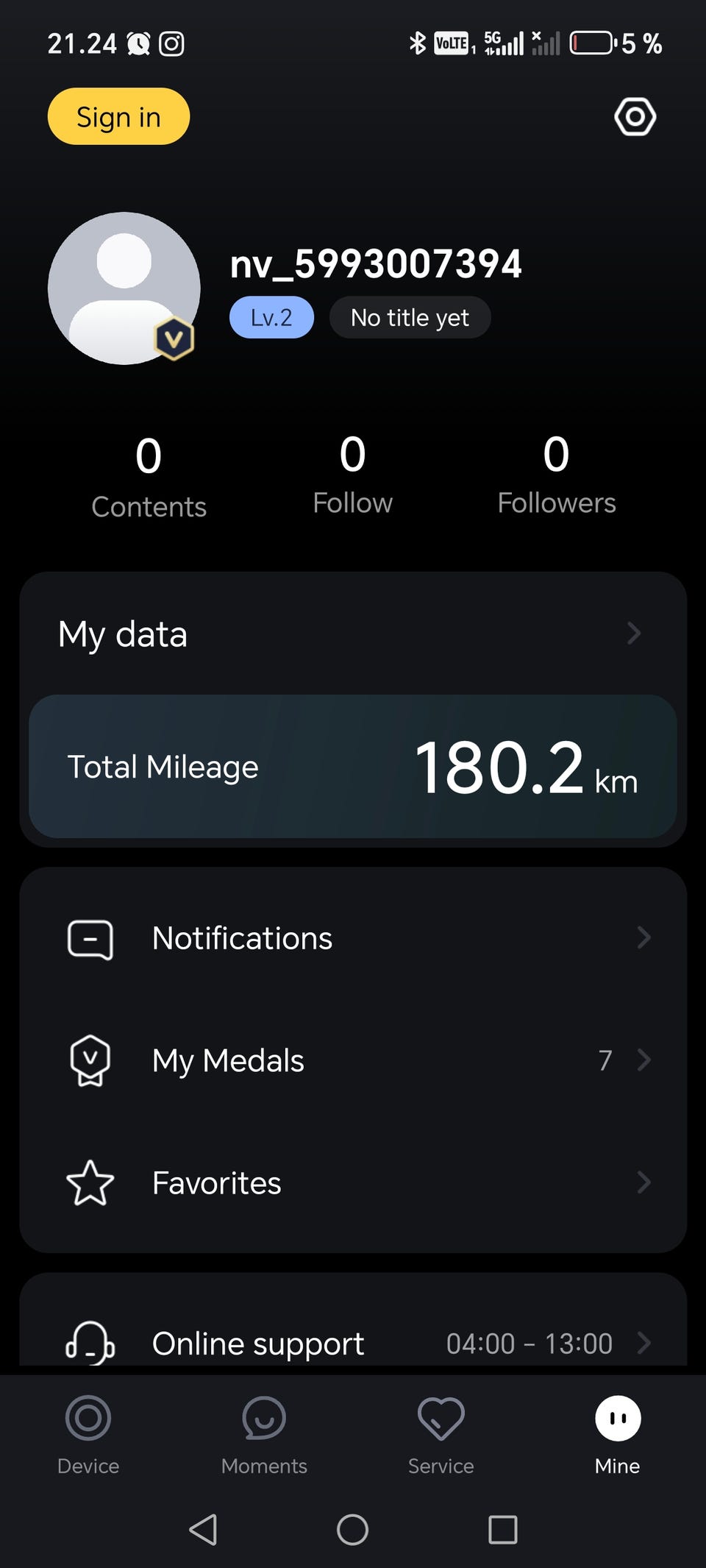
Task: Open the Total Mileage card
Action: (353, 766)
